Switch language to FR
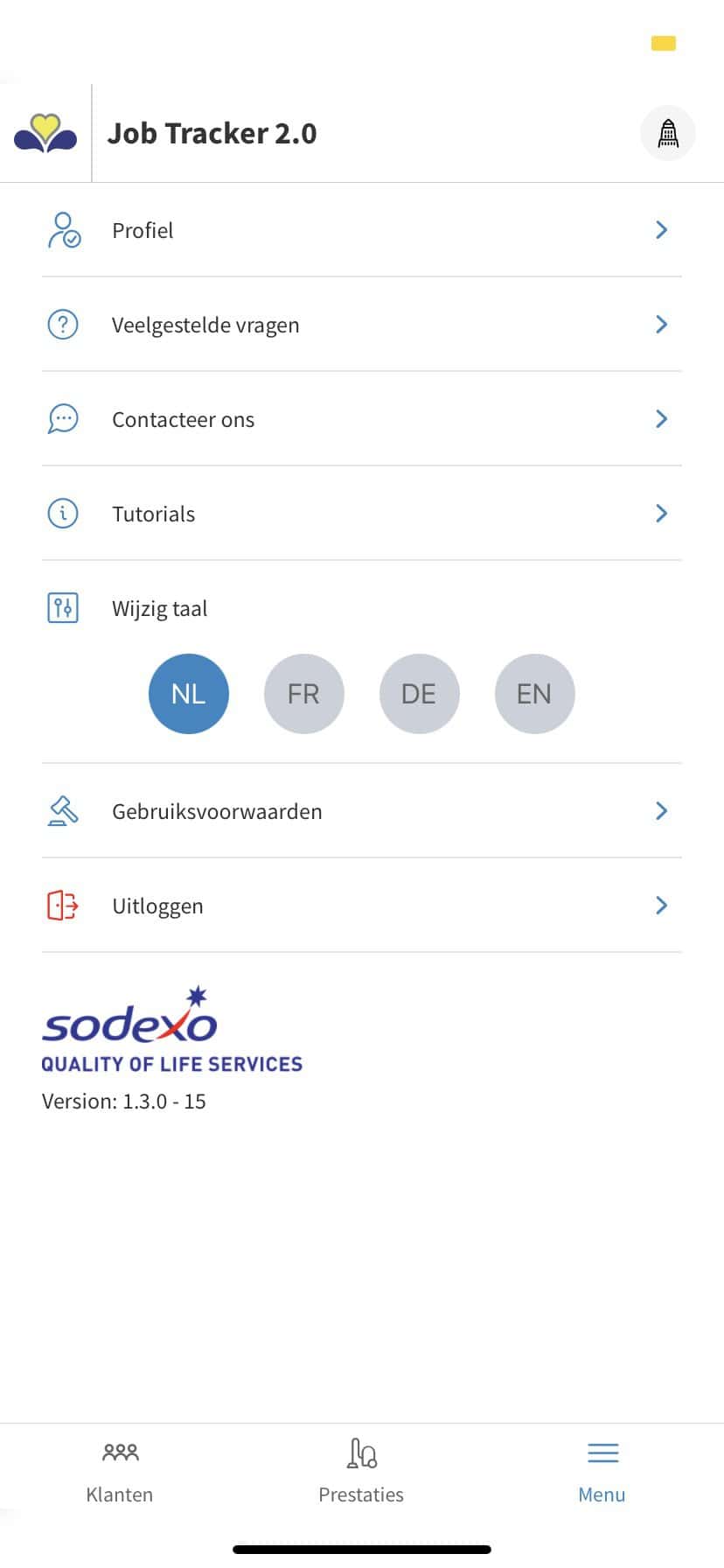724x1568 pixels. pos(304,694)
